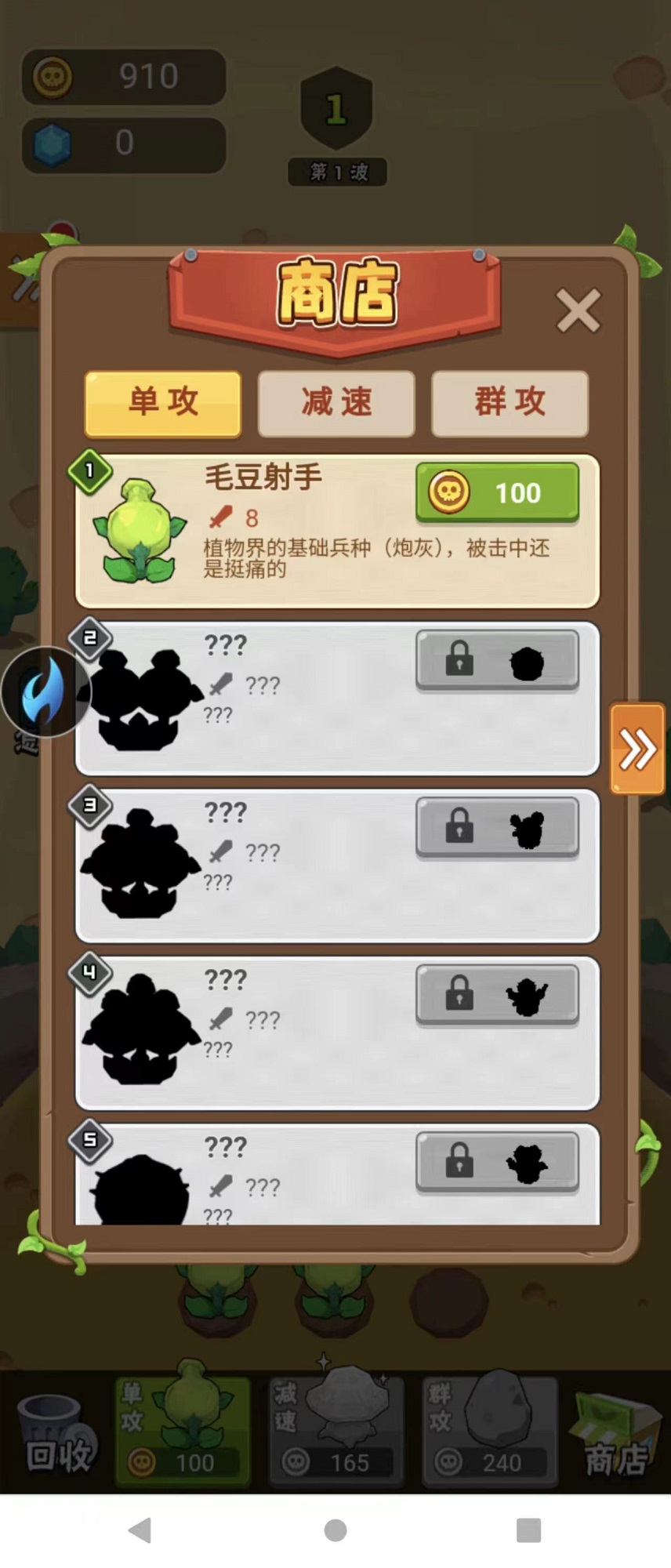This screenshot has width=671, height=1568.
Task: Tap the 第1波 wave badge dropdown
Action: (x=336, y=172)
